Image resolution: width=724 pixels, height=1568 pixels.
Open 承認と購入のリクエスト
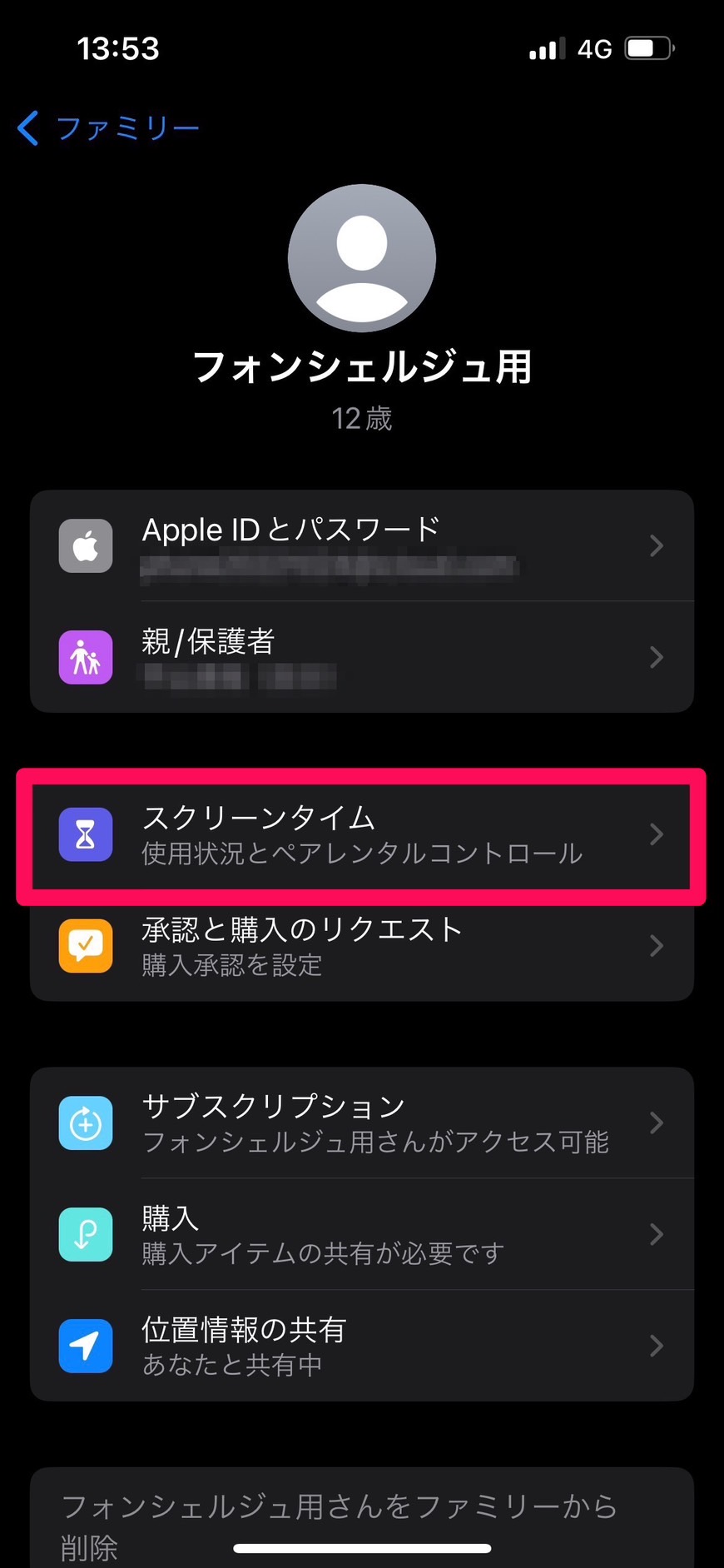pos(362,946)
